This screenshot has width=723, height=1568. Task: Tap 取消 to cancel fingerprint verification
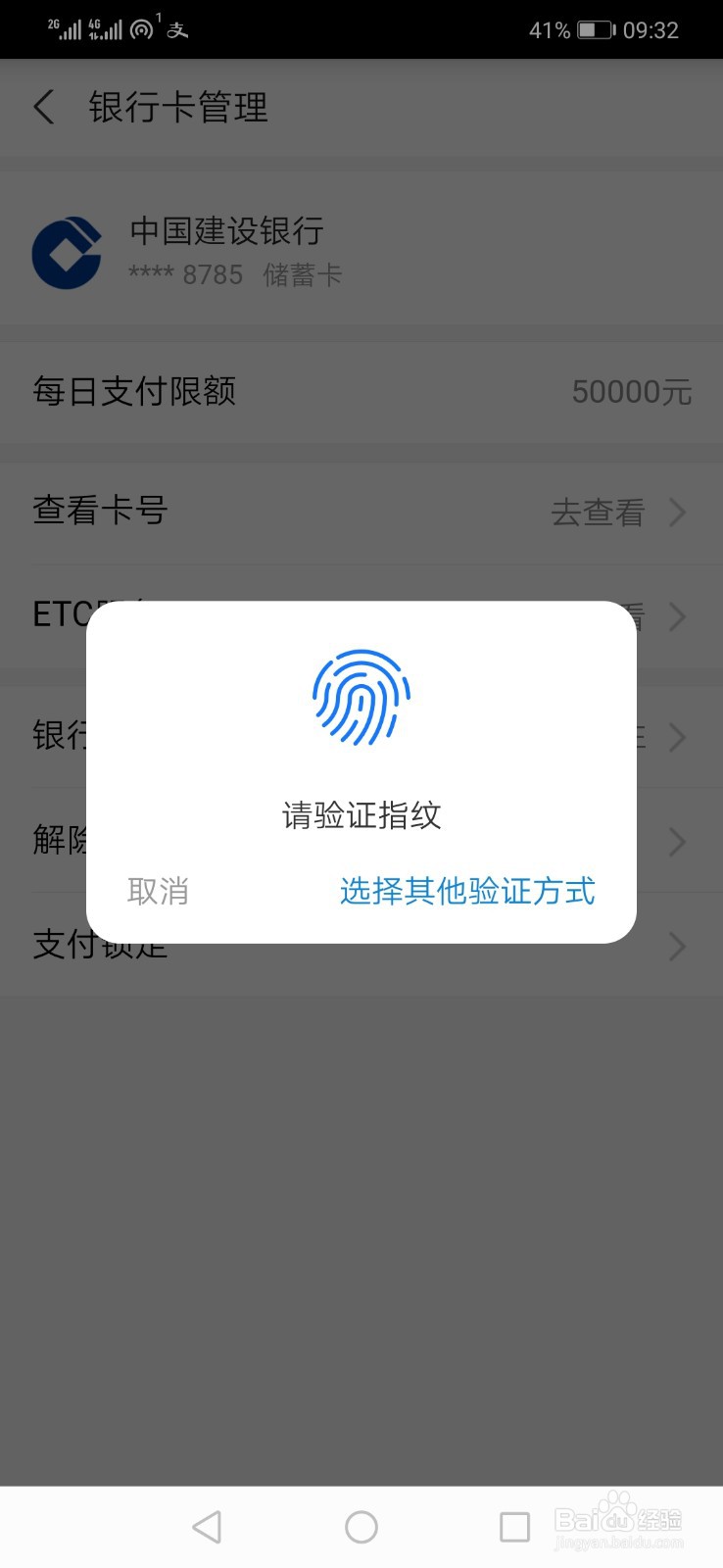[x=159, y=891]
